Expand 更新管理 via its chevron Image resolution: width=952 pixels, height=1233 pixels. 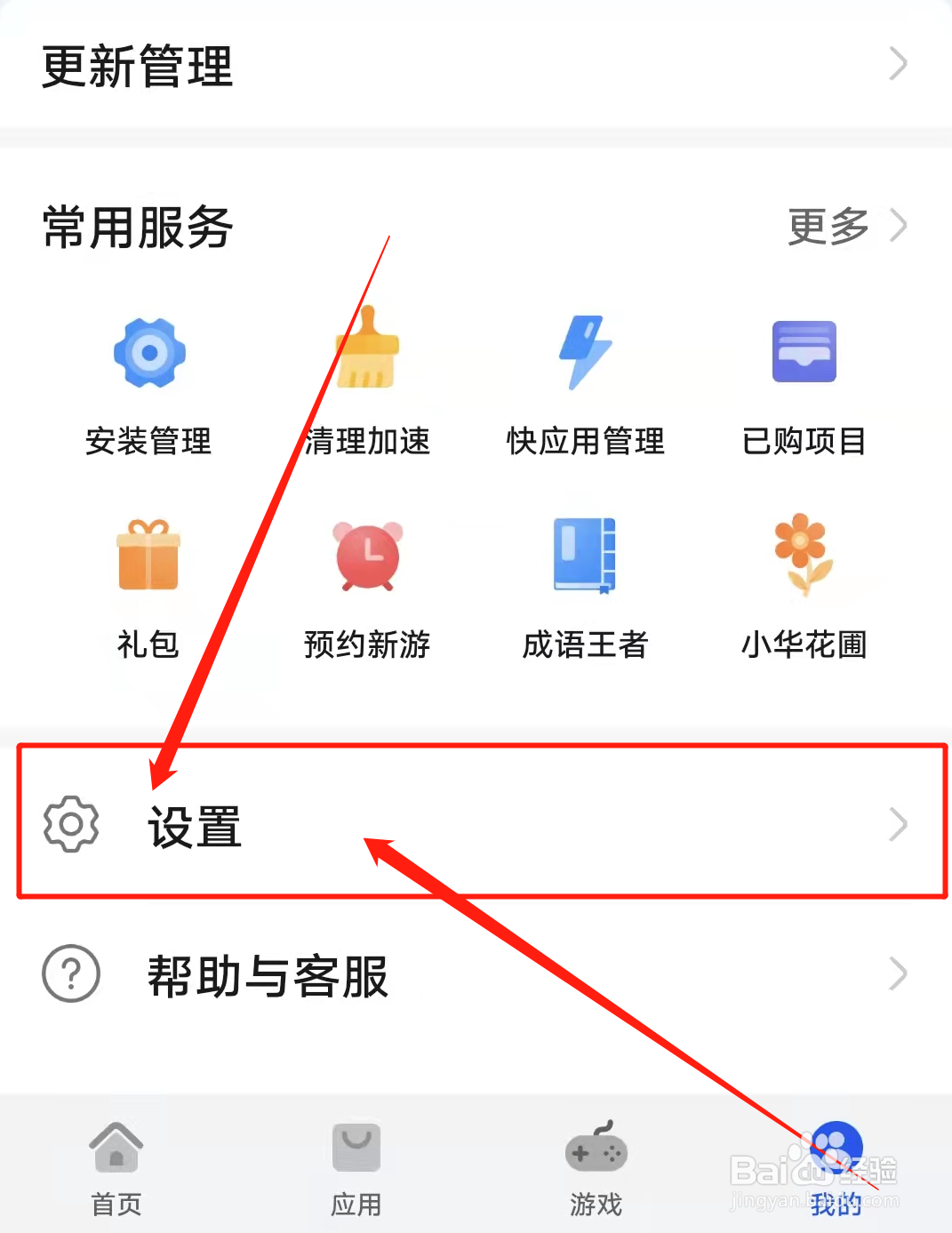898,64
